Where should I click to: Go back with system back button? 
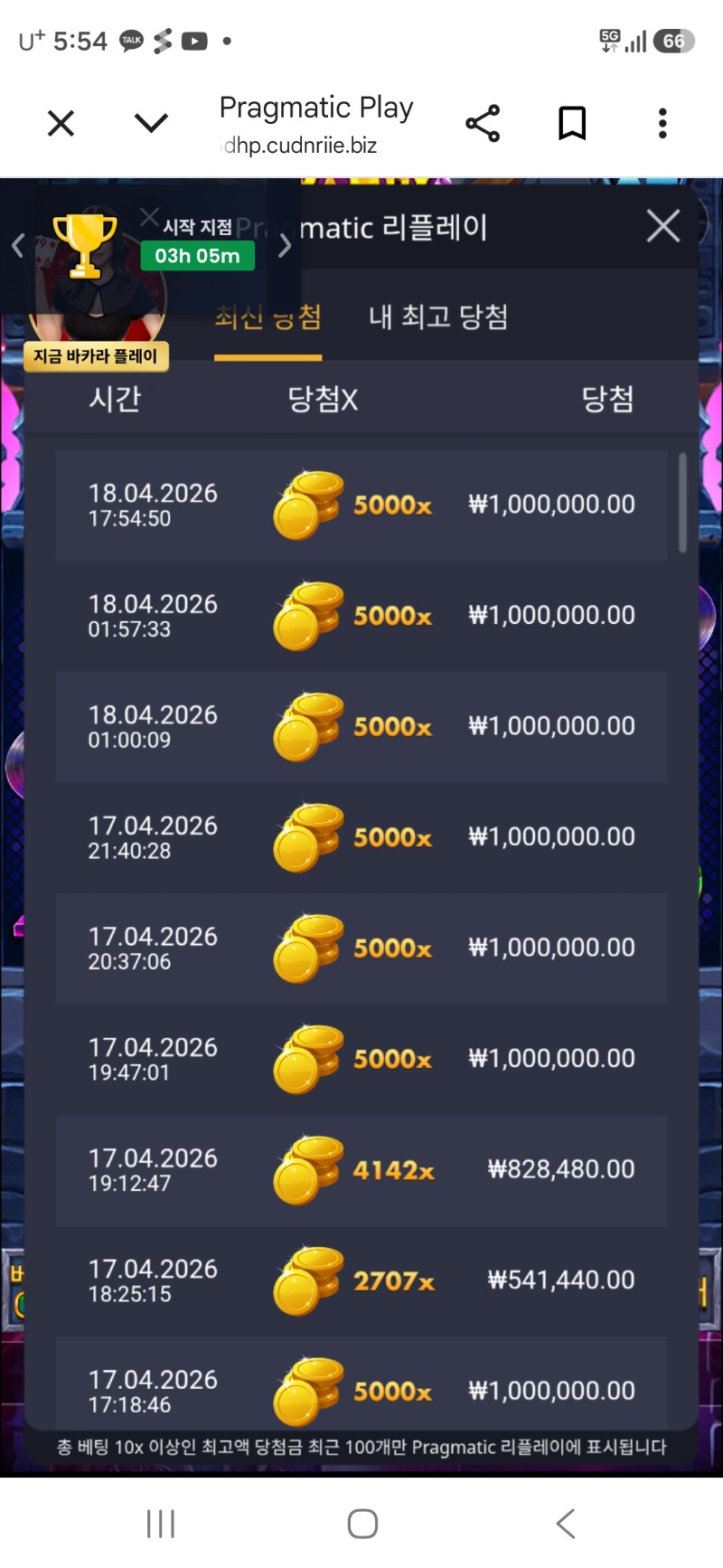coord(566,1524)
